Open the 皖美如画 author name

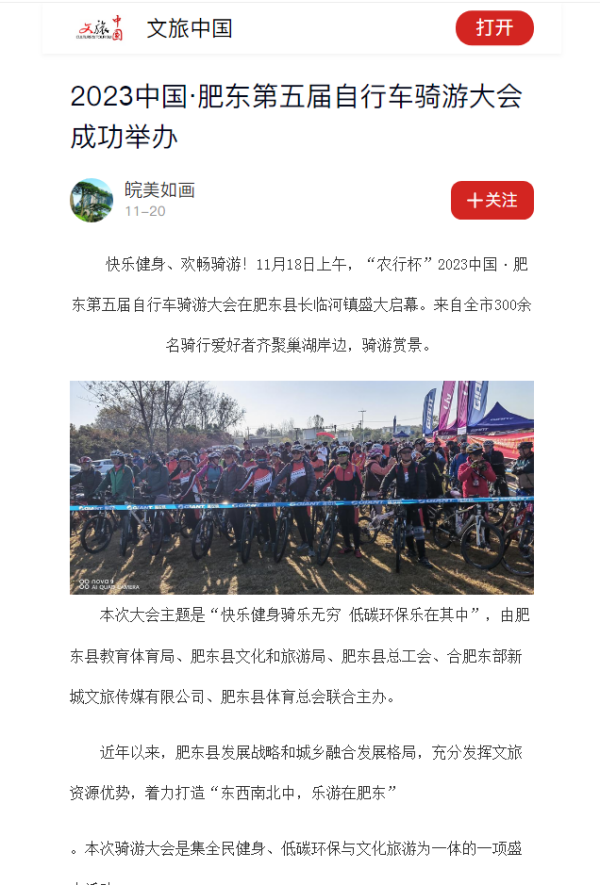(x=160, y=190)
